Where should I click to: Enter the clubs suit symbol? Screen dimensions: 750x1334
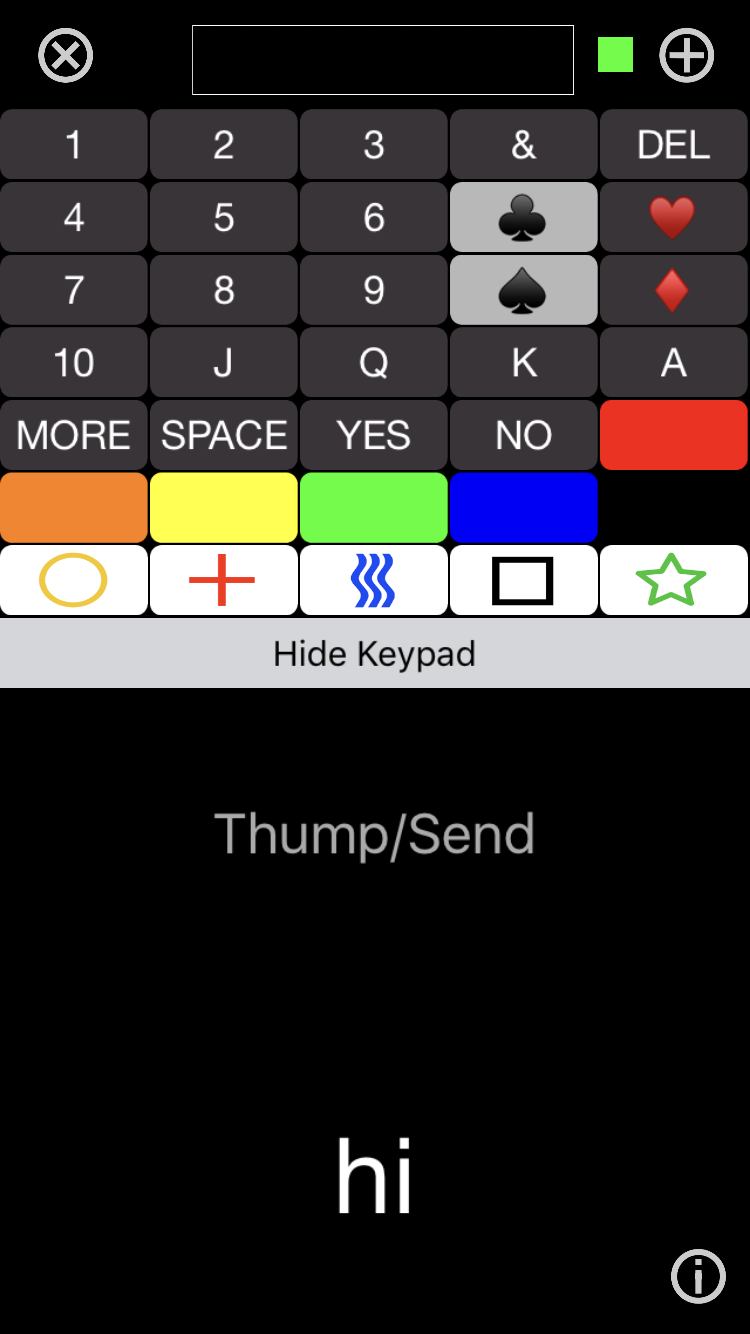[x=524, y=217]
